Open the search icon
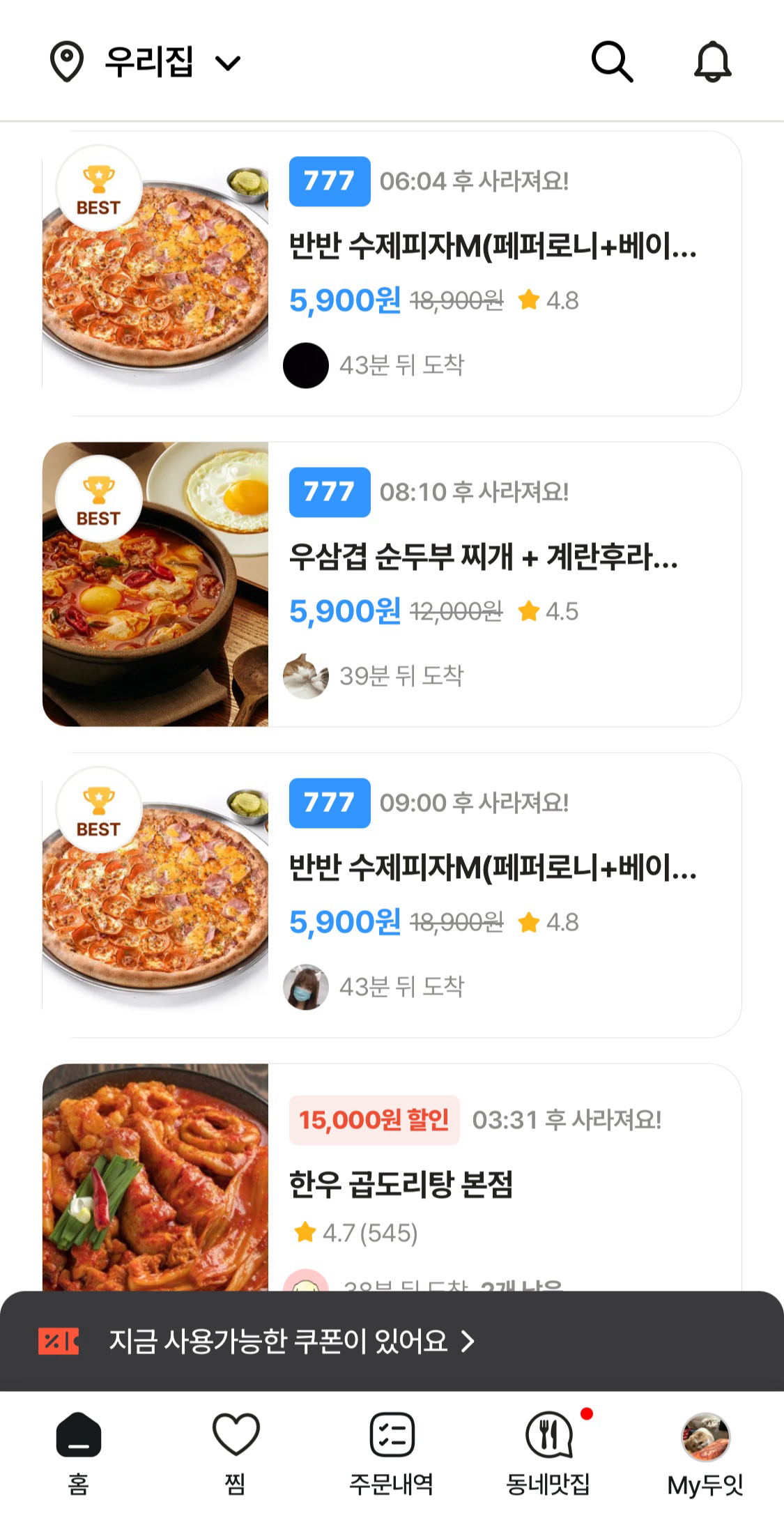 [x=612, y=62]
